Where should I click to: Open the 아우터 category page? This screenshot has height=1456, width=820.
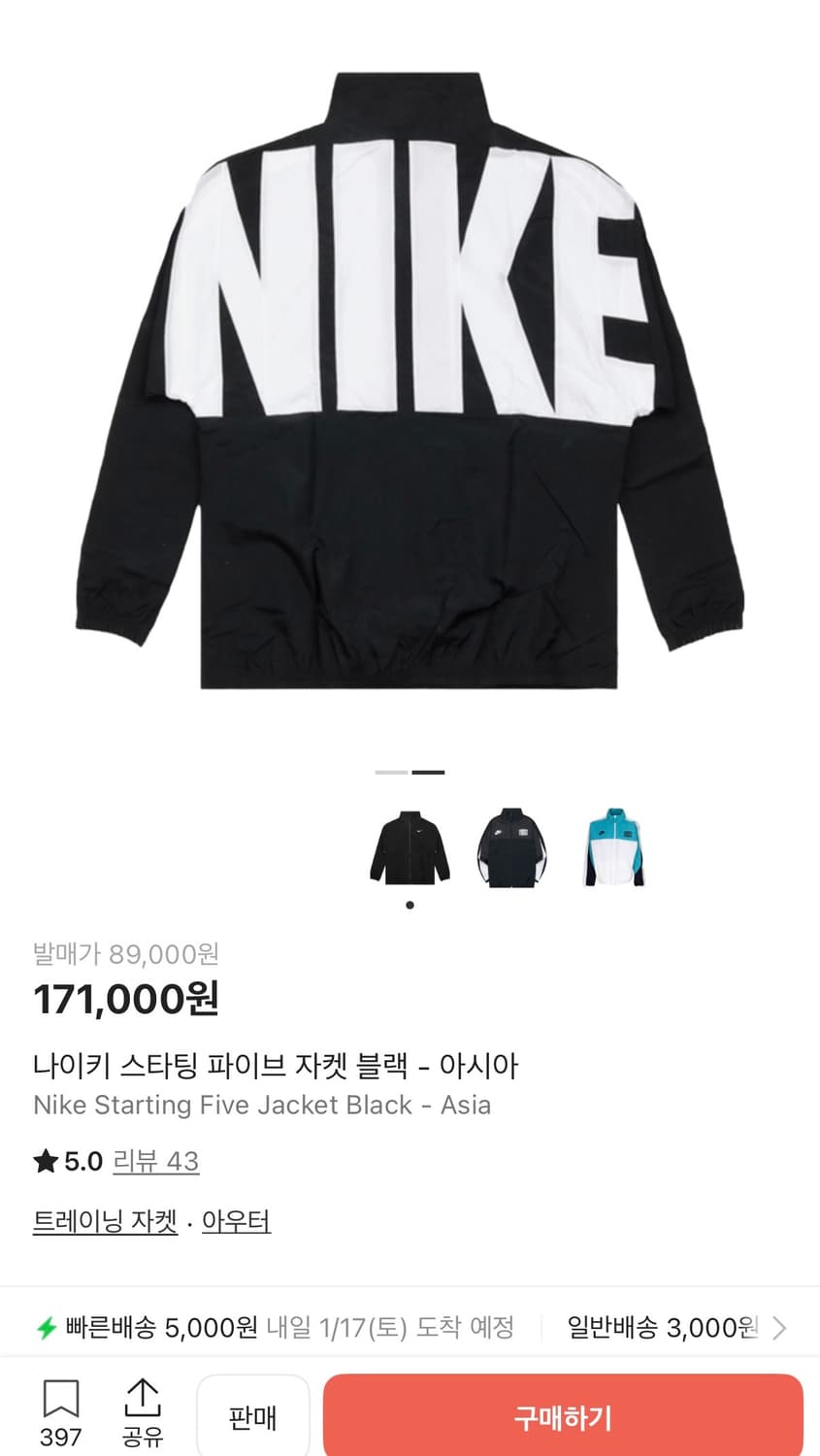[236, 1223]
